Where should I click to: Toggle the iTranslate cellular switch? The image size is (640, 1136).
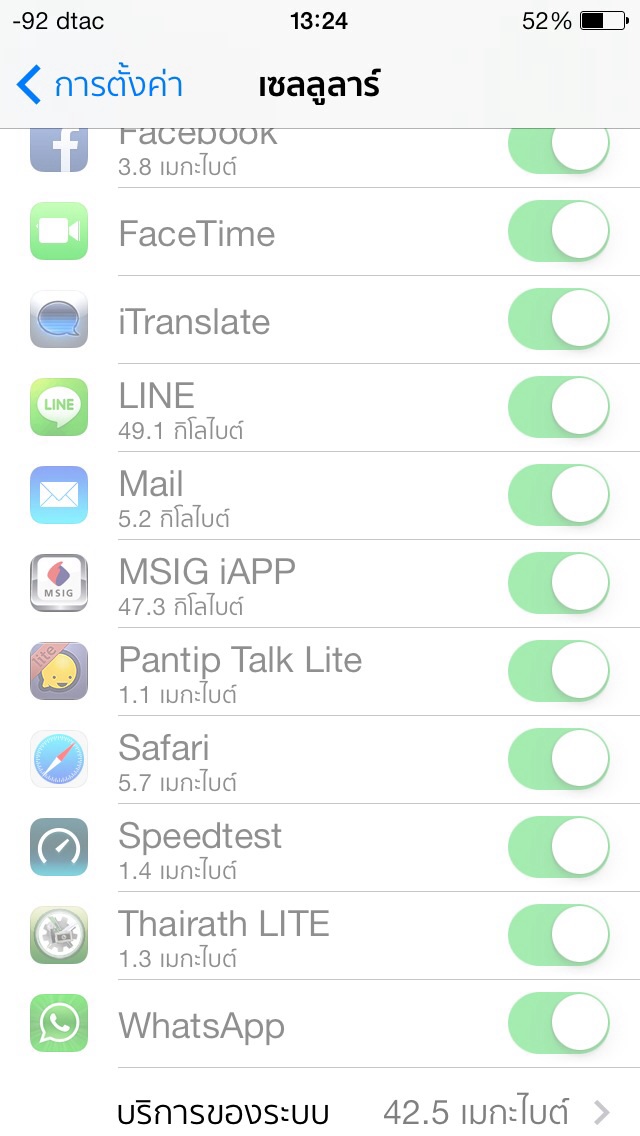point(559,320)
